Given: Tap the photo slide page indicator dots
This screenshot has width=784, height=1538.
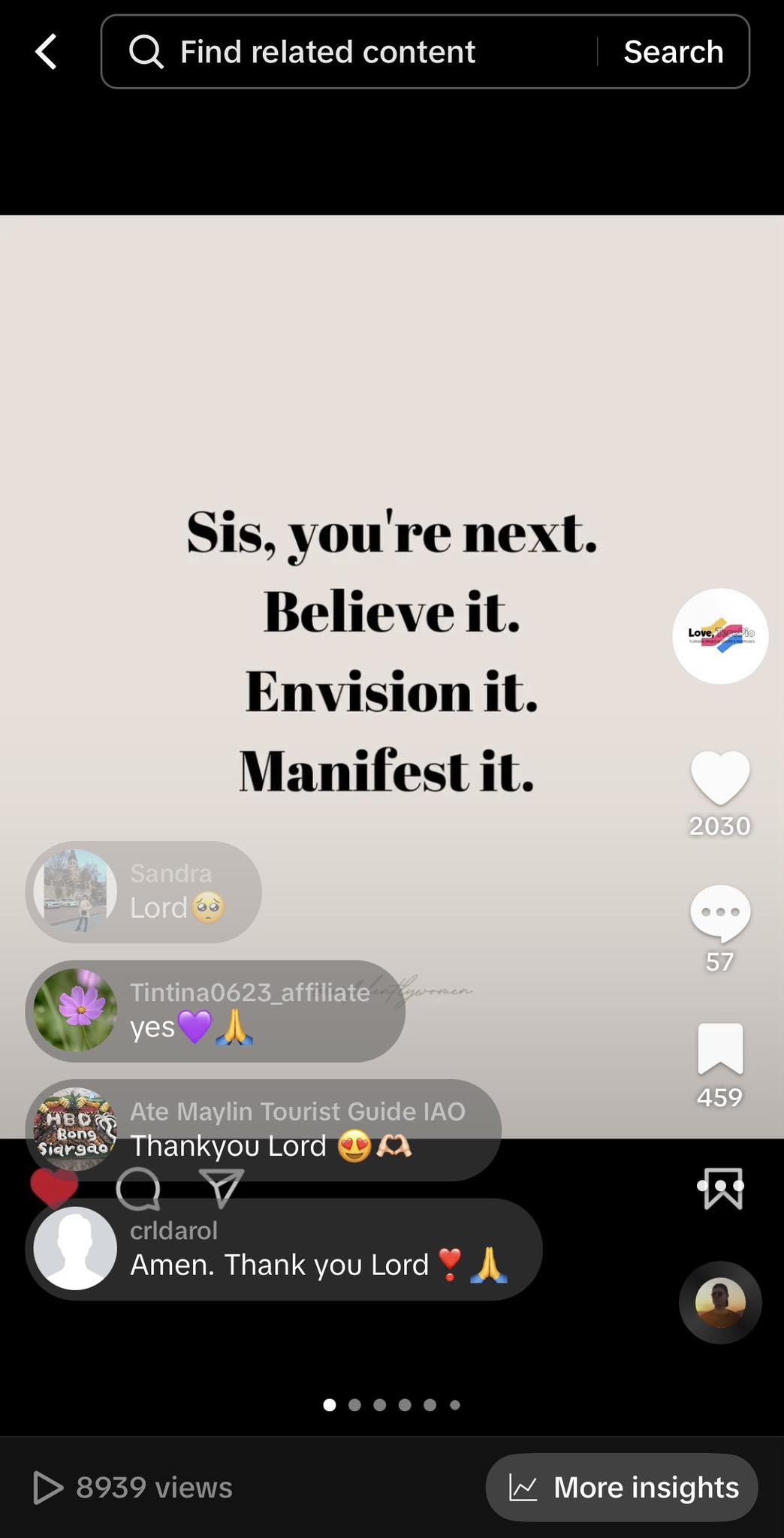Looking at the screenshot, I should 392,1404.
